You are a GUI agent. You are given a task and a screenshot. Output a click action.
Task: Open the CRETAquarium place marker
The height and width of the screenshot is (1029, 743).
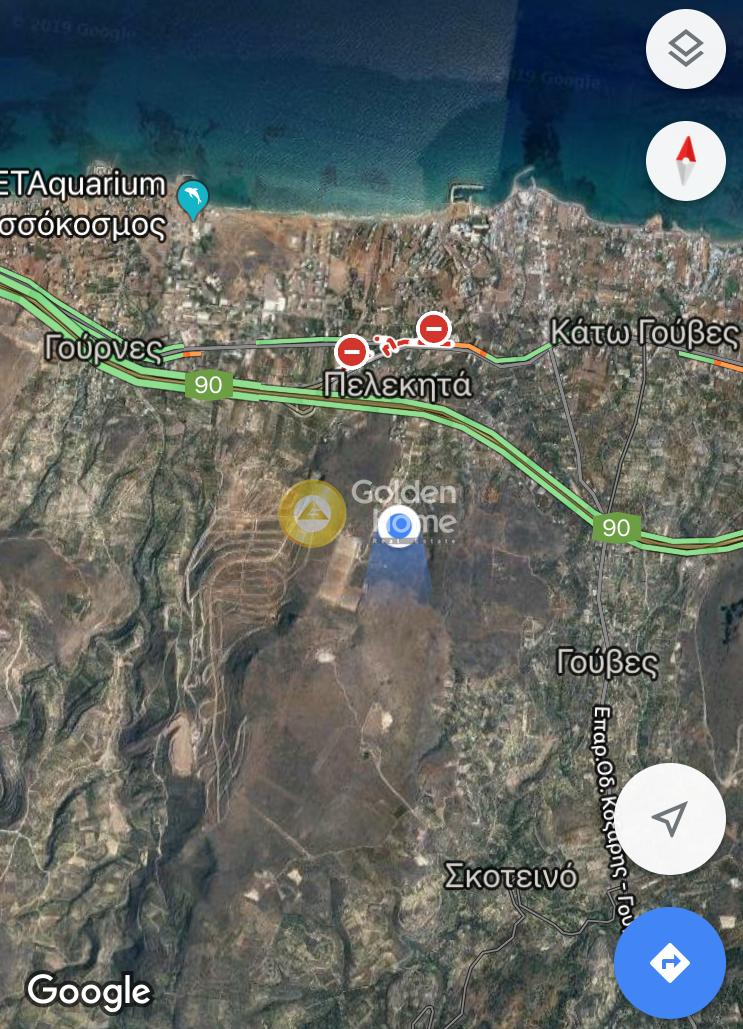[192, 197]
